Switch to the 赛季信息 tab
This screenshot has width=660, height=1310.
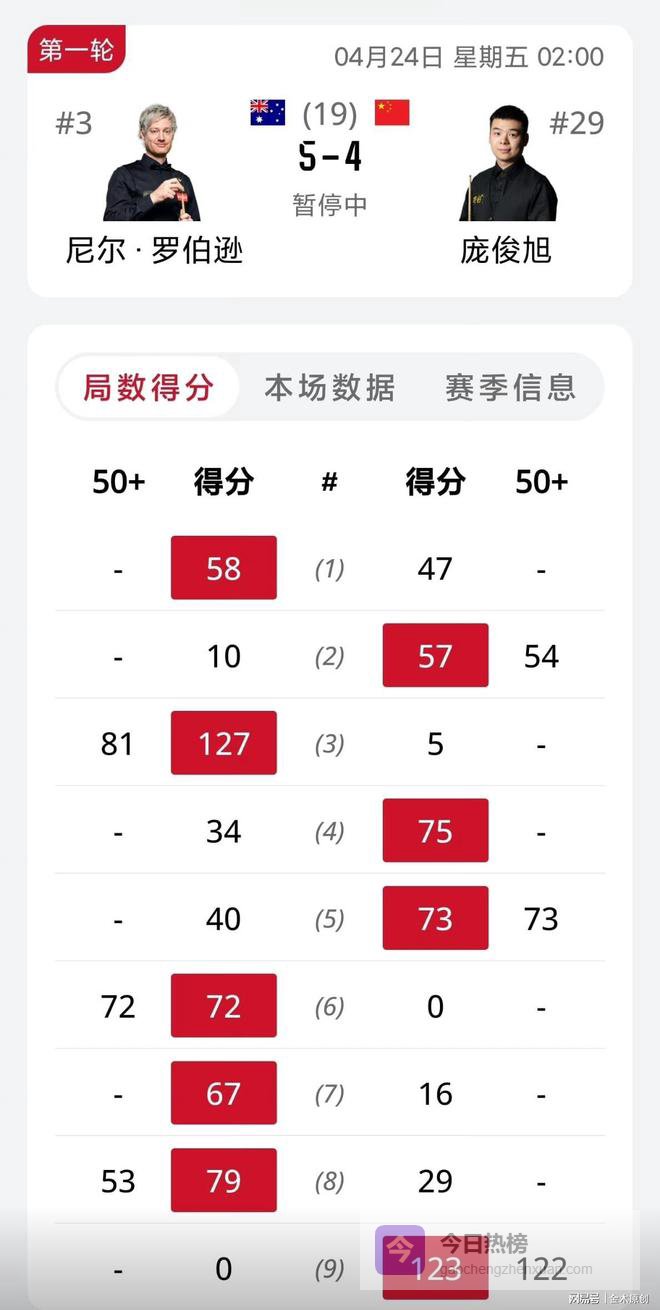click(x=510, y=388)
